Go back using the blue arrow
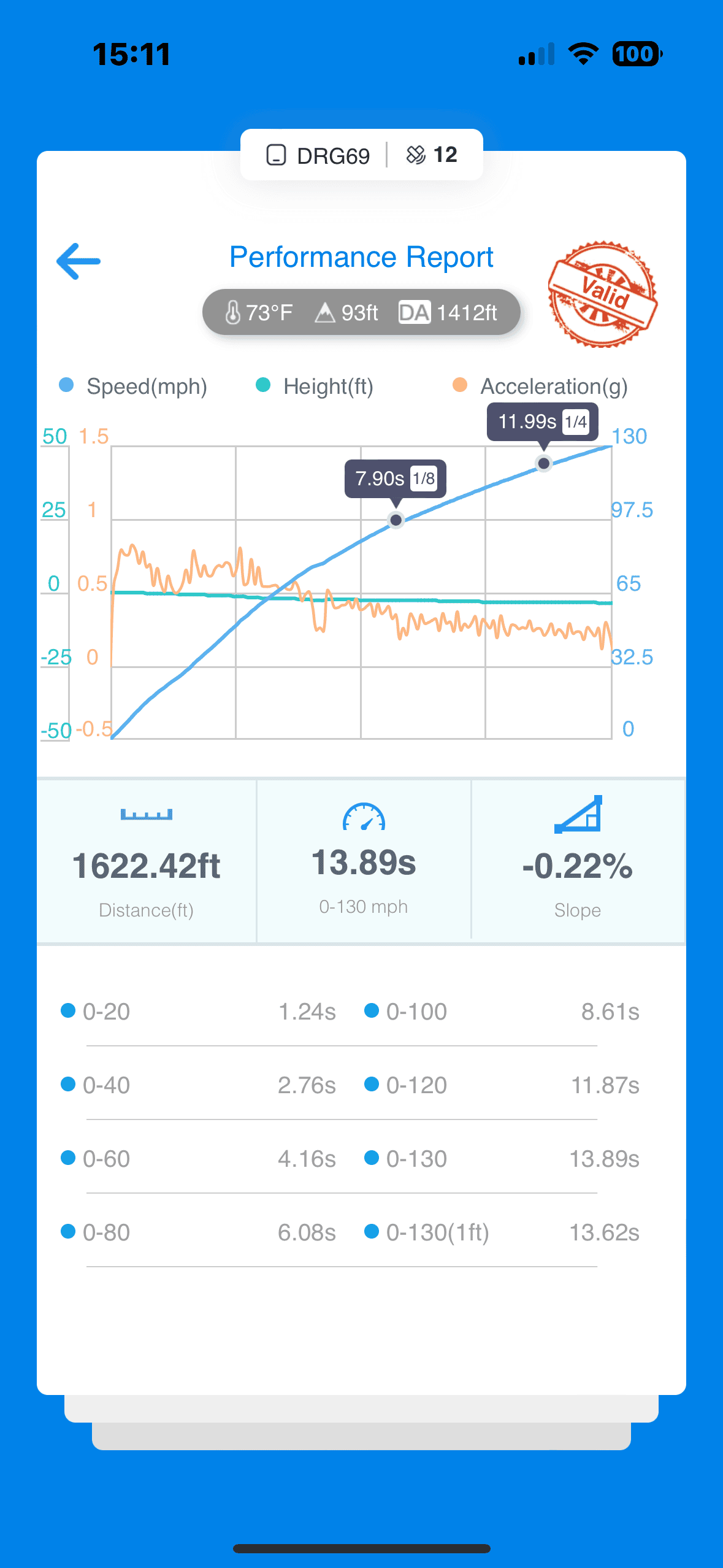Image resolution: width=723 pixels, height=1568 pixels. 78,261
